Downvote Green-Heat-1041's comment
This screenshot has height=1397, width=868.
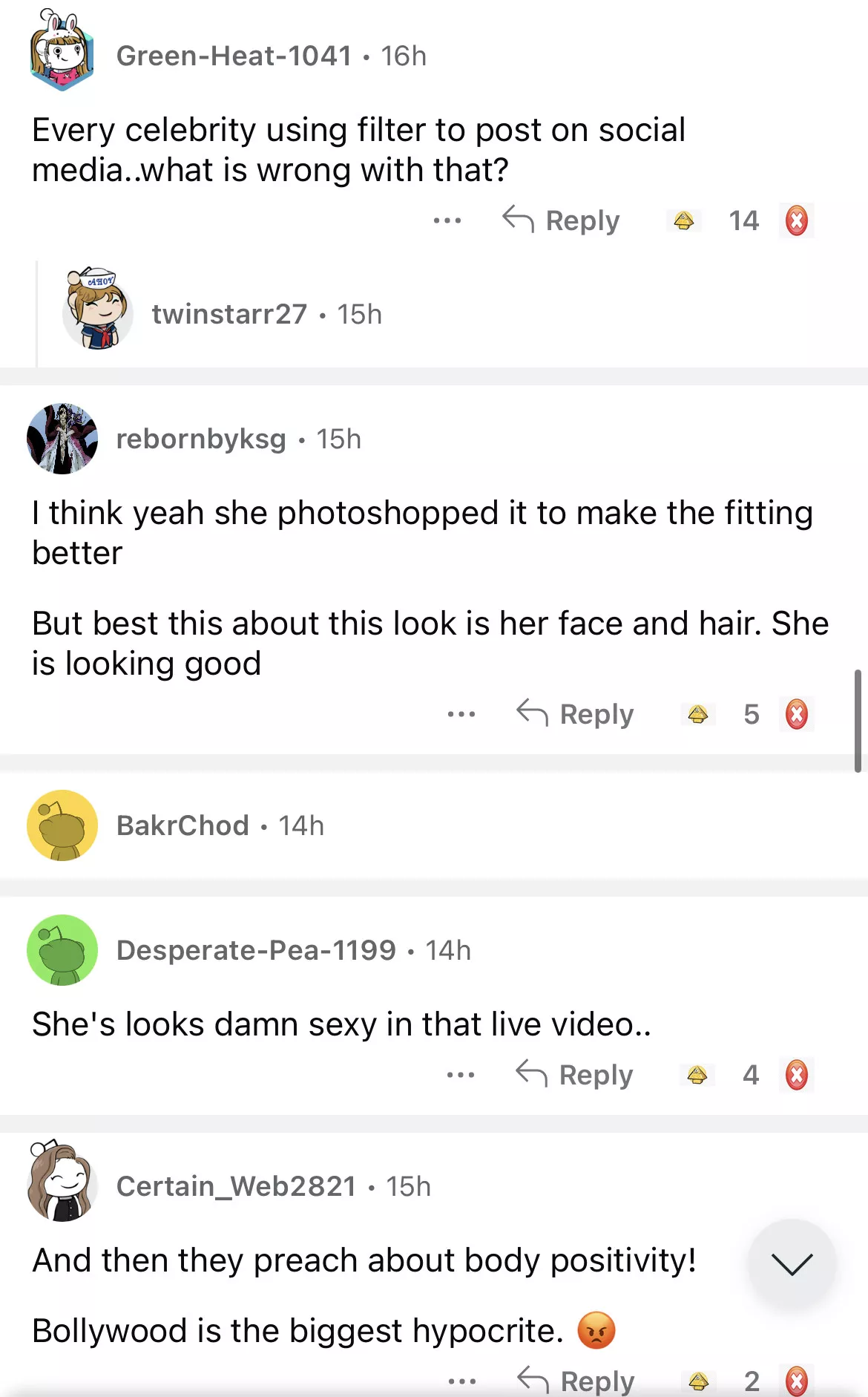click(796, 220)
